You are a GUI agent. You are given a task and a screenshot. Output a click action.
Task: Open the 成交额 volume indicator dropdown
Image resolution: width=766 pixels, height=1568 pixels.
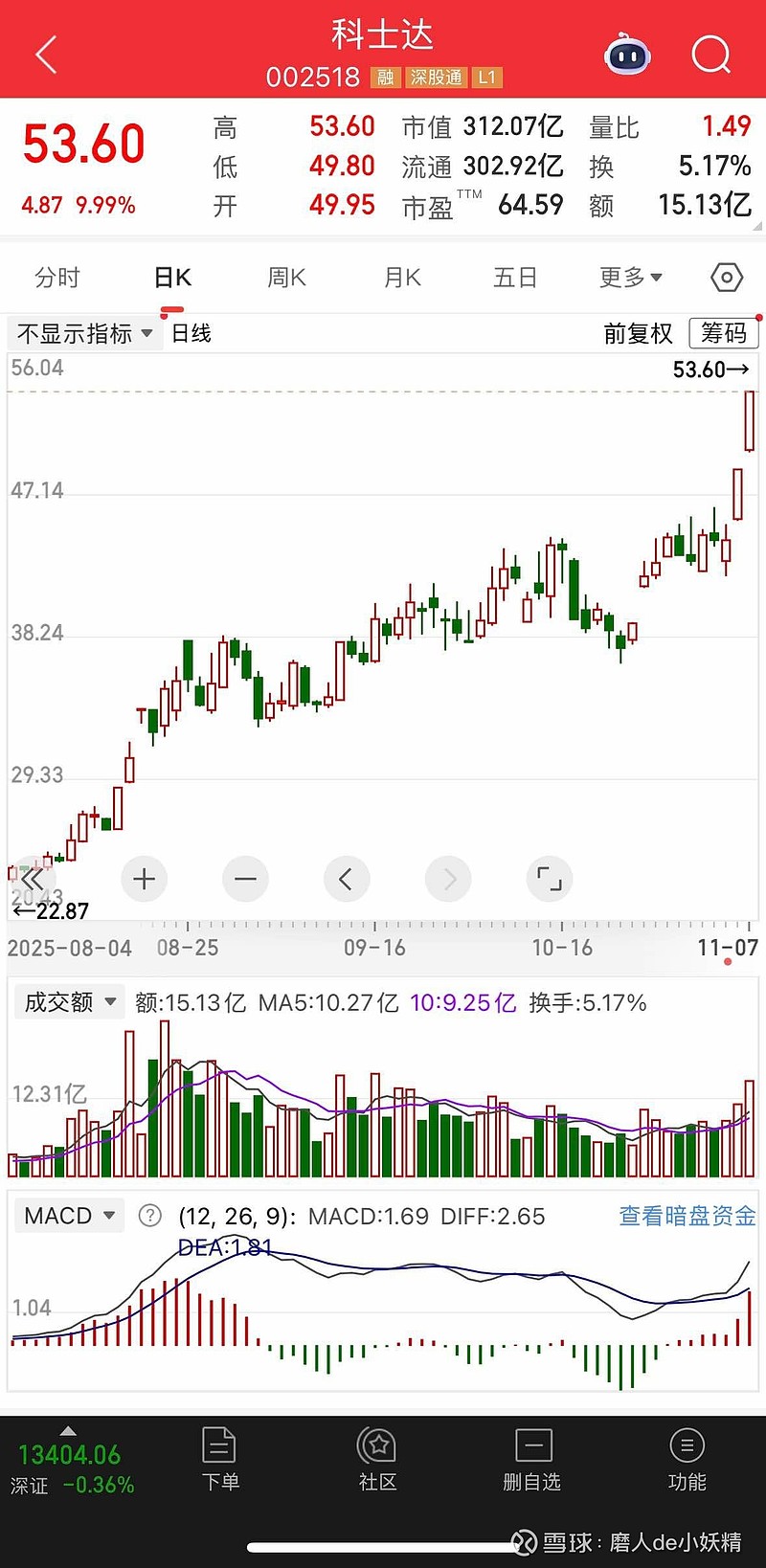[68, 1001]
